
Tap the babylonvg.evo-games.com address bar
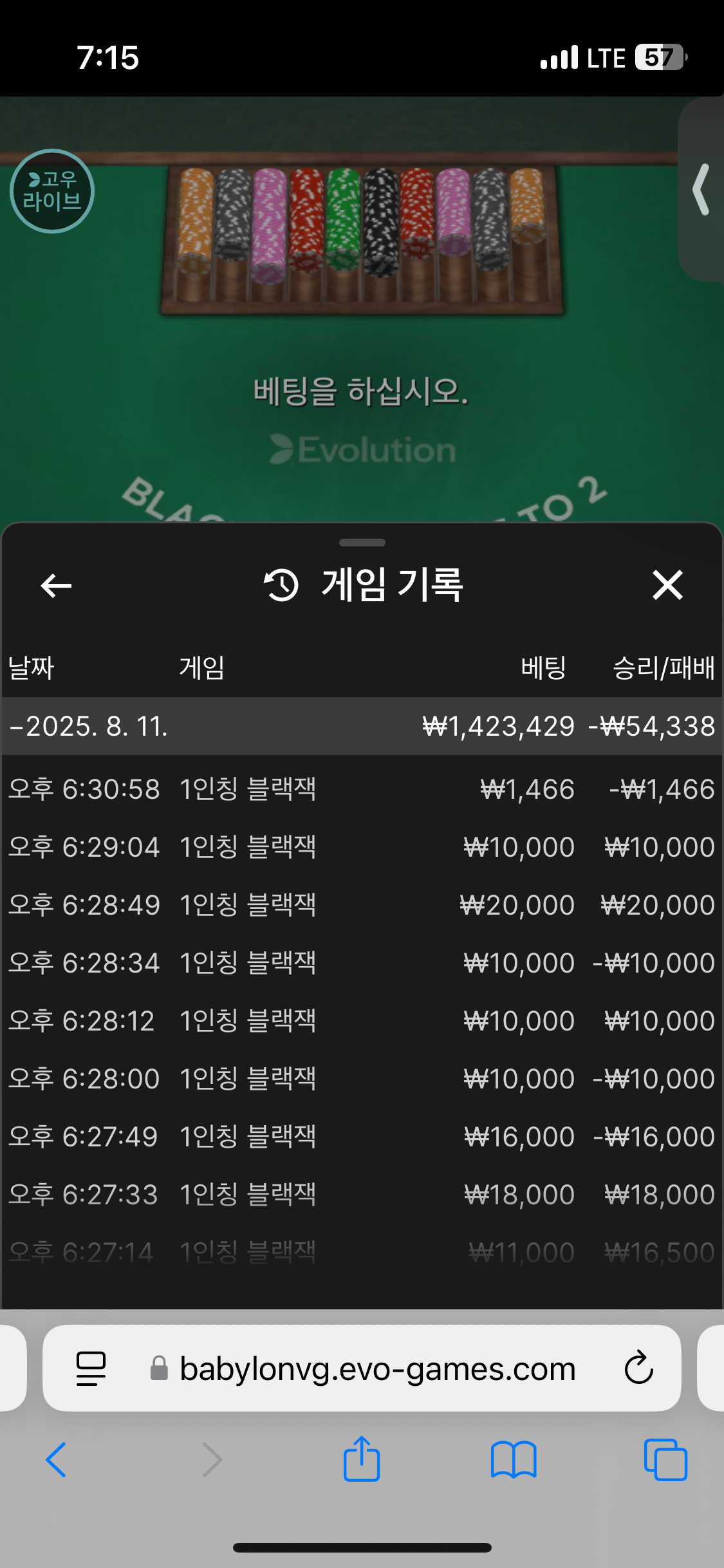376,1368
